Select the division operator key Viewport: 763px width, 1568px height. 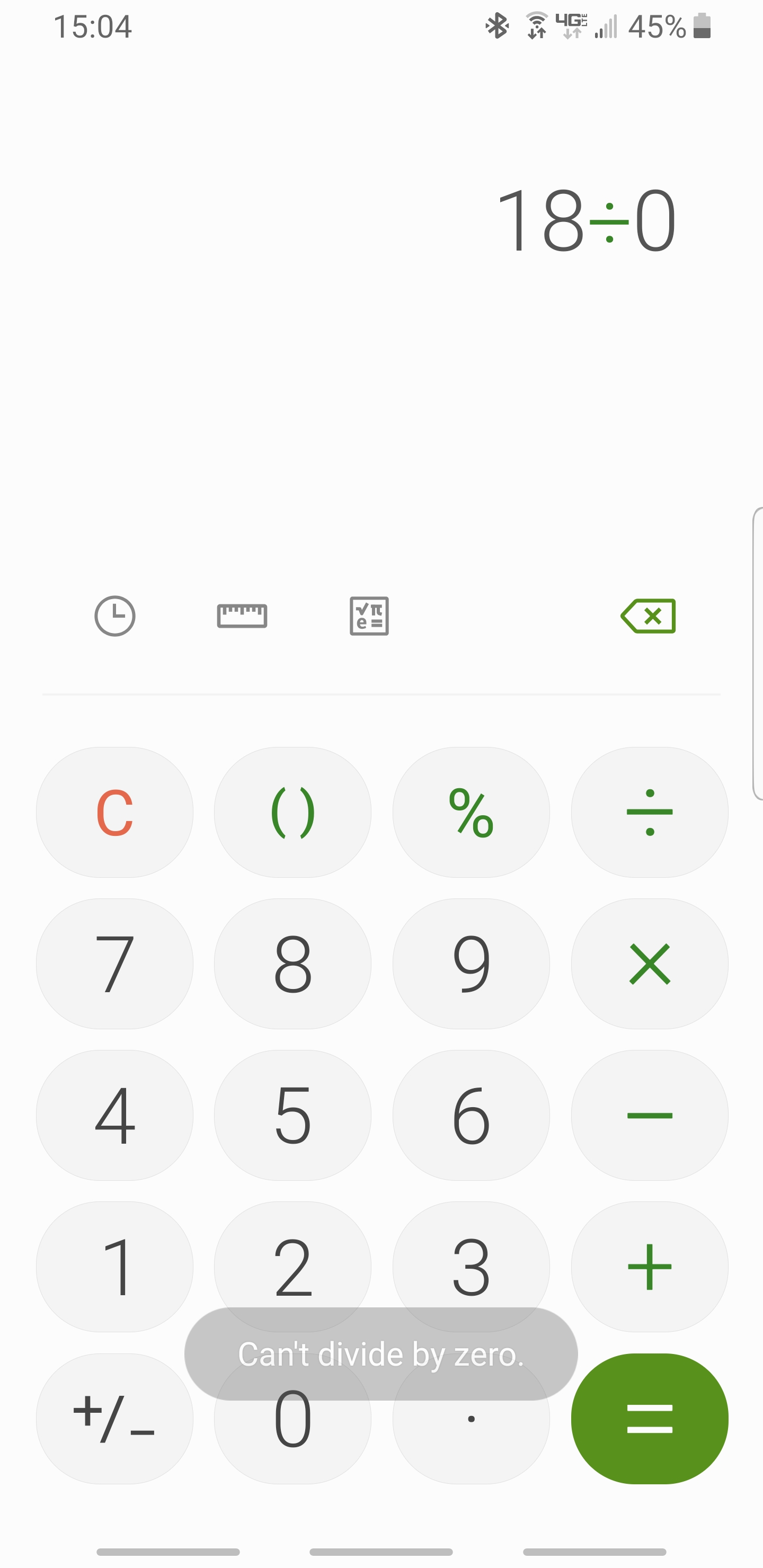point(649,812)
